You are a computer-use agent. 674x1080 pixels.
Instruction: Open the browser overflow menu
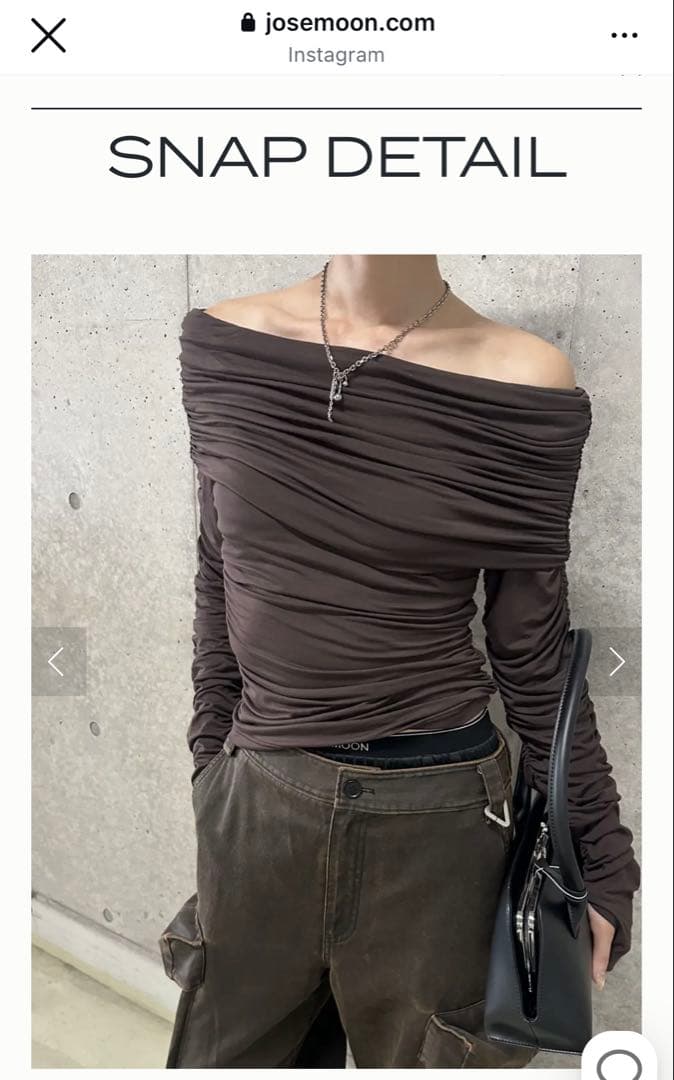click(624, 36)
